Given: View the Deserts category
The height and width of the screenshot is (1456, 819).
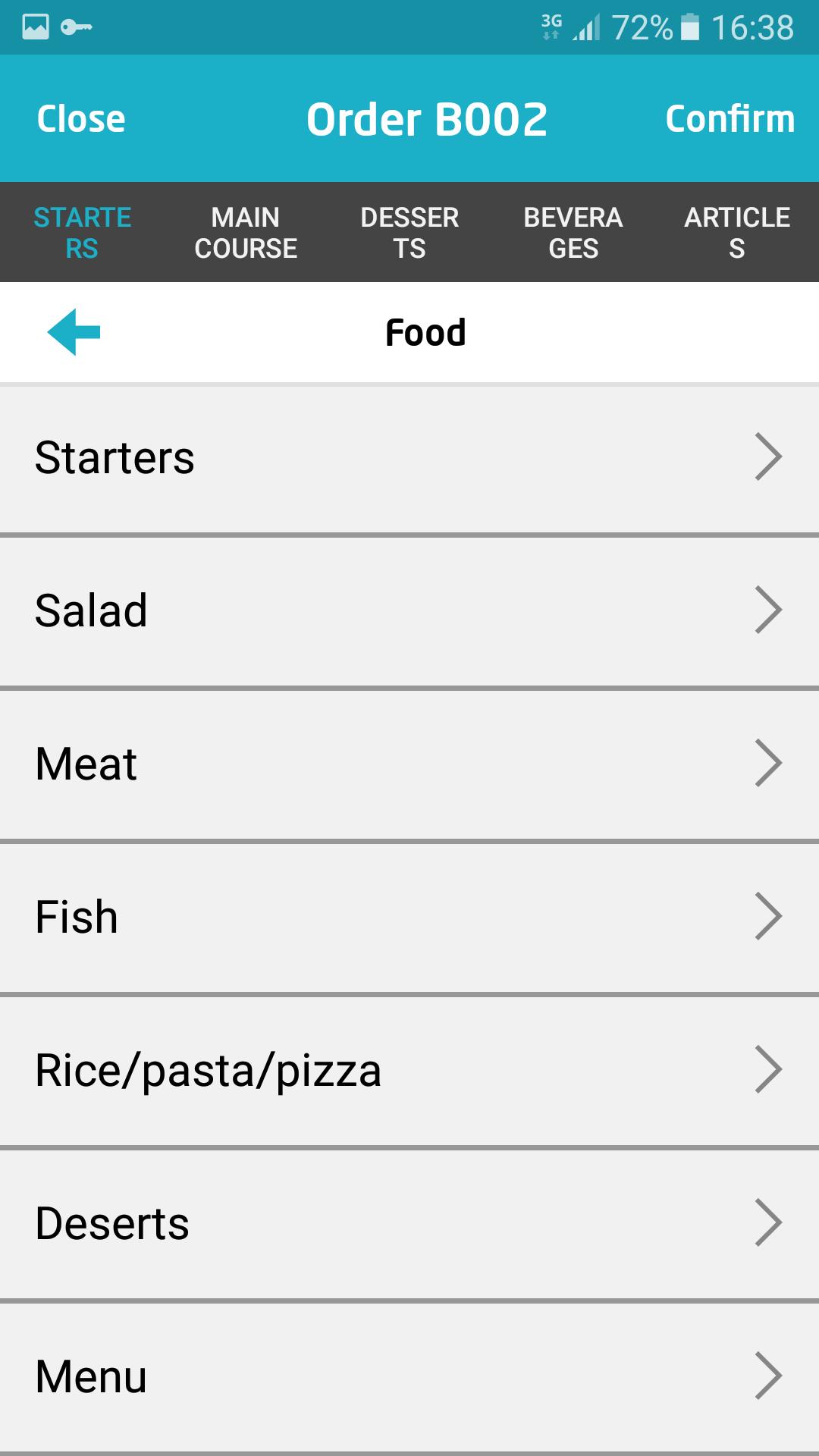Looking at the screenshot, I should [409, 1224].
